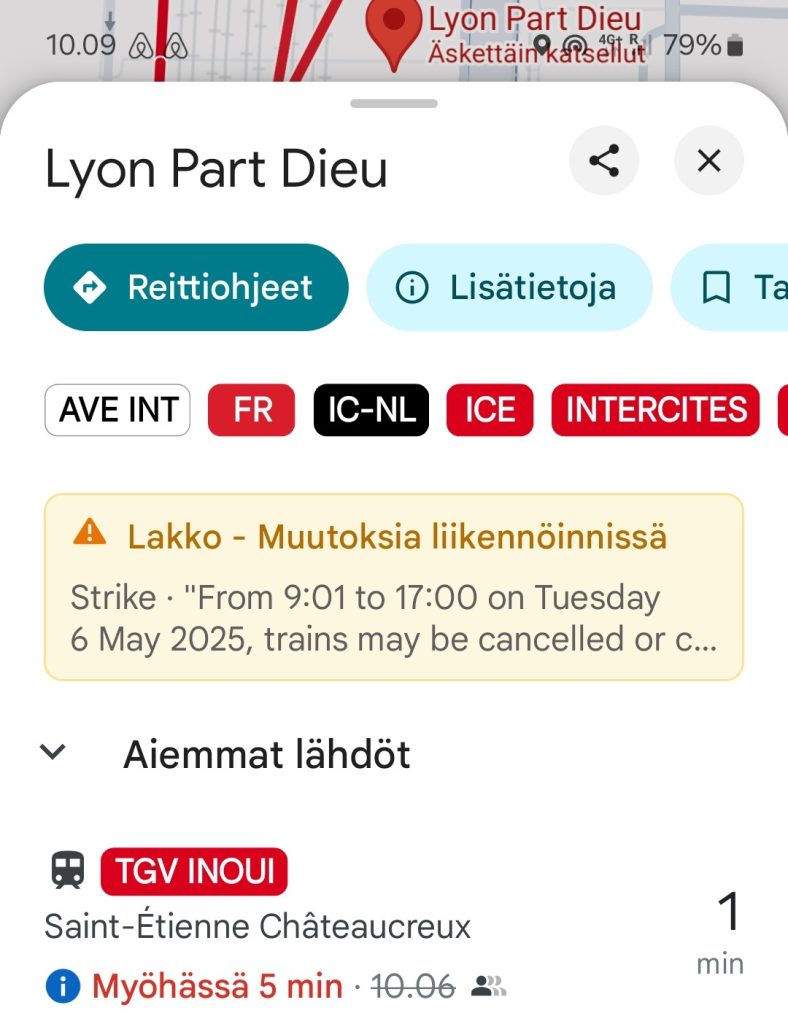Select the ICE line chip
The width and height of the screenshot is (788, 1024).
[490, 410]
